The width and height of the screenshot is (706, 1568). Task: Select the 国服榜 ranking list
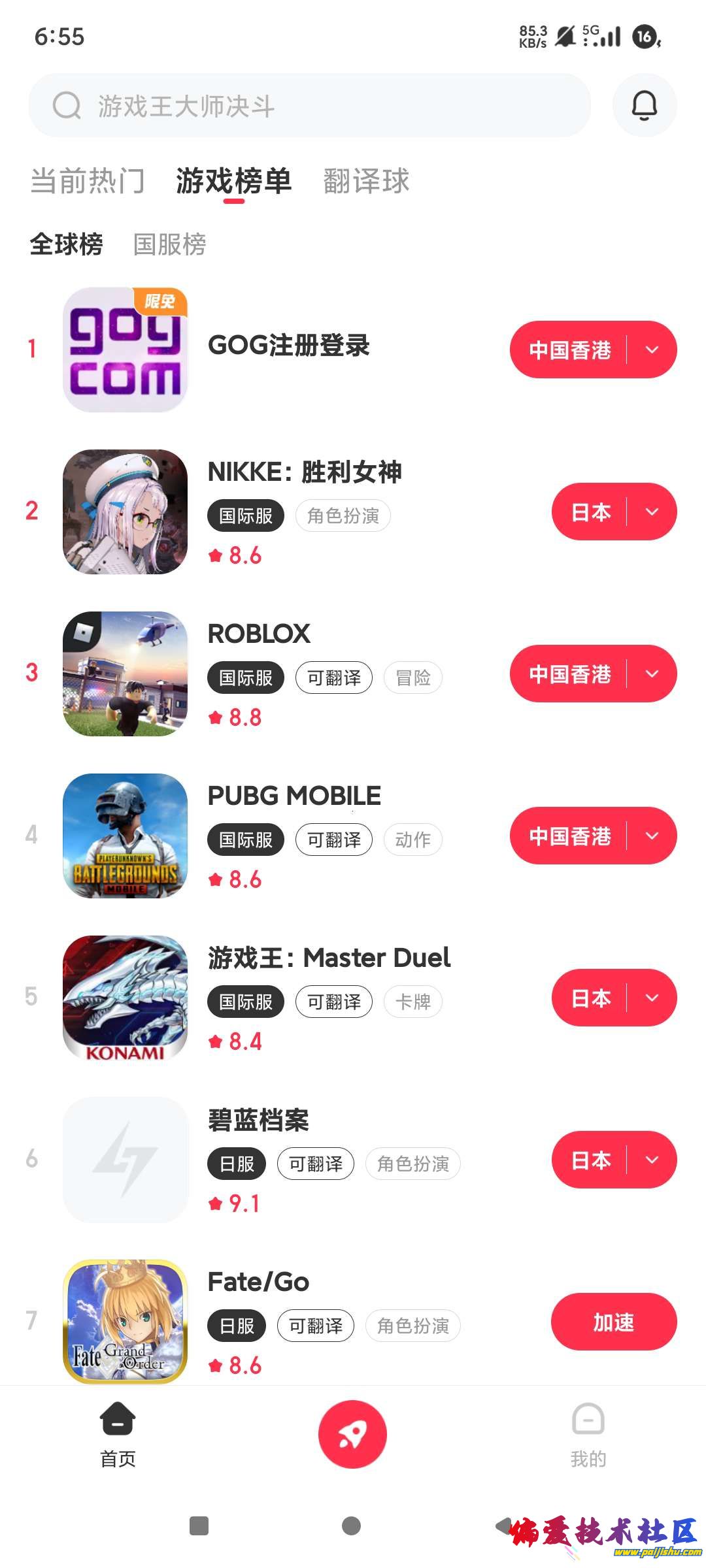pos(169,244)
